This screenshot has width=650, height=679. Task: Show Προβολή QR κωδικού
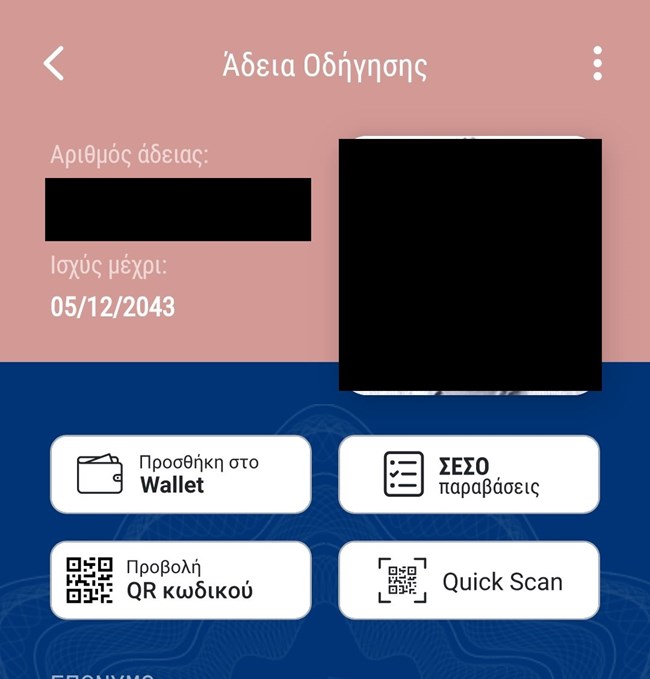pos(181,580)
